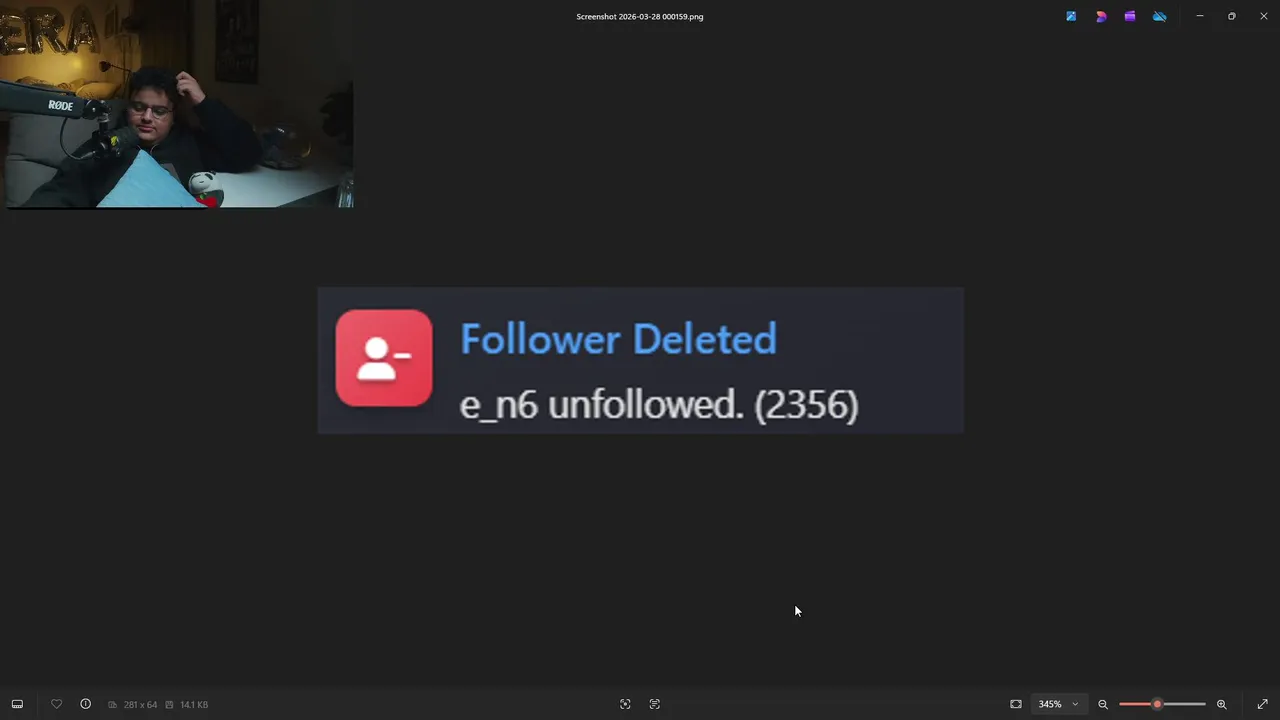Screen dimensions: 1280x720
Task: Zoom in with the plus magnifier
Action: click(x=1221, y=704)
